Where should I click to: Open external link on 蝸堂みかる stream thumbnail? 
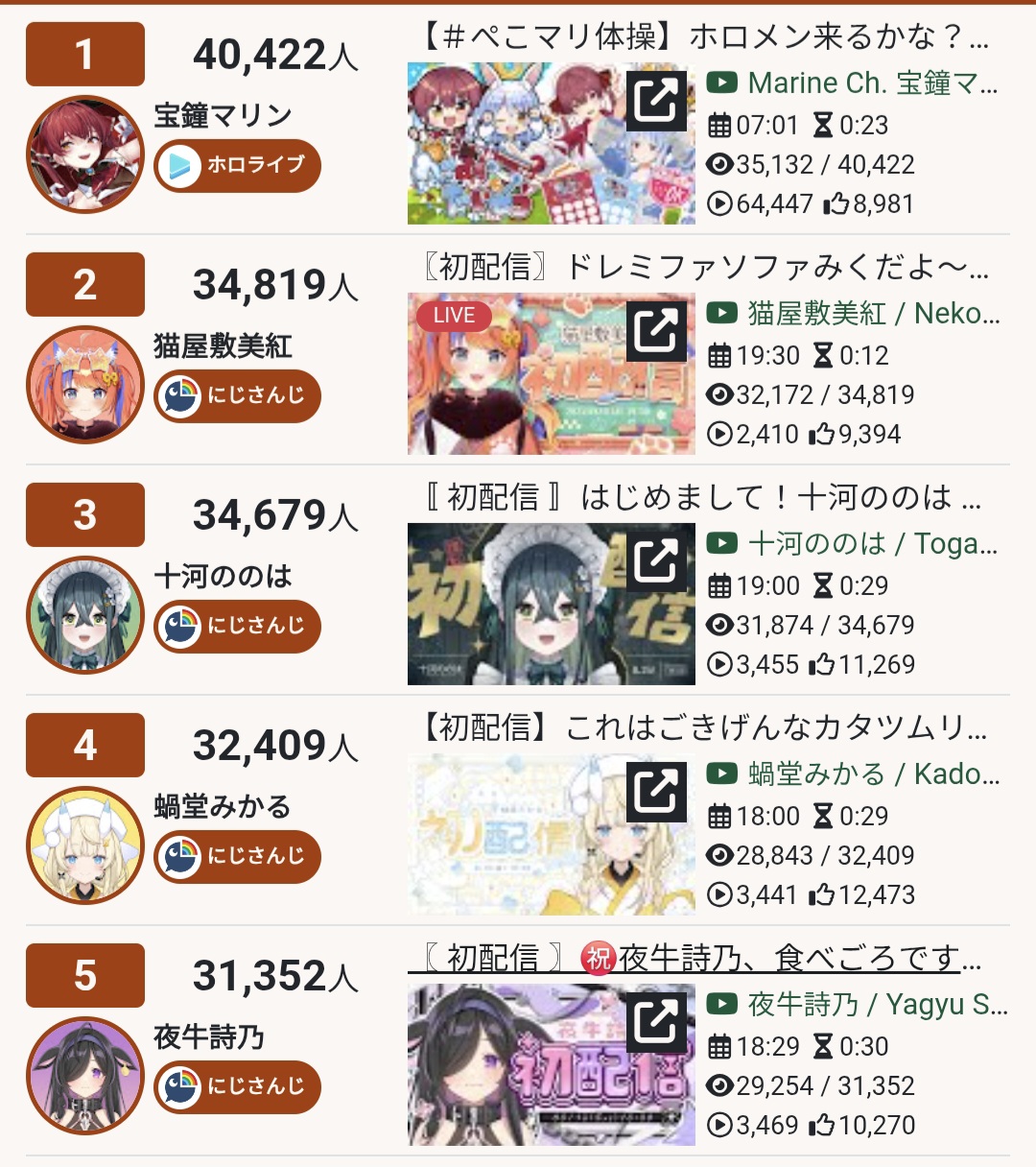point(657,791)
